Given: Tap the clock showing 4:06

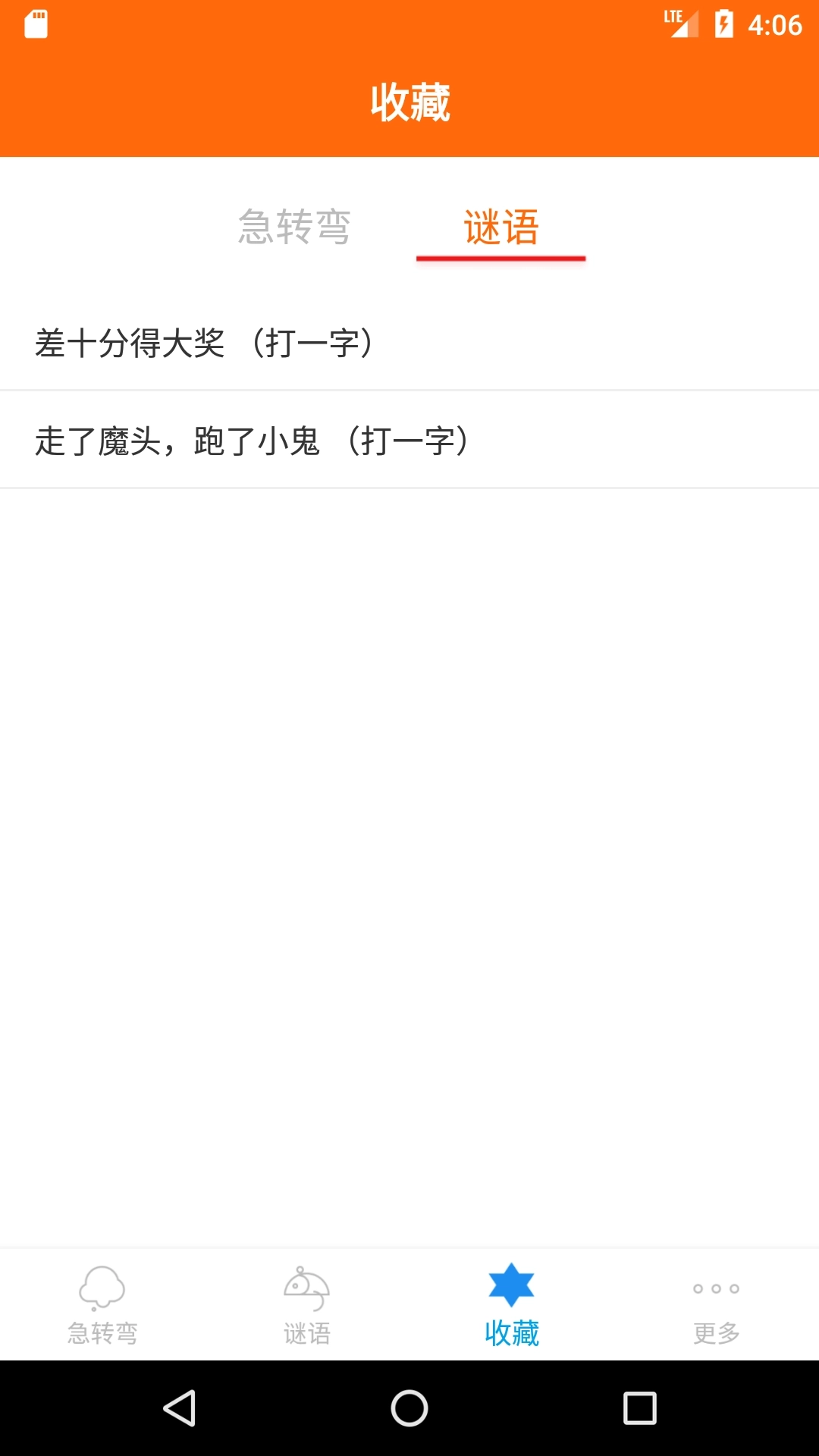Looking at the screenshot, I should (775, 24).
